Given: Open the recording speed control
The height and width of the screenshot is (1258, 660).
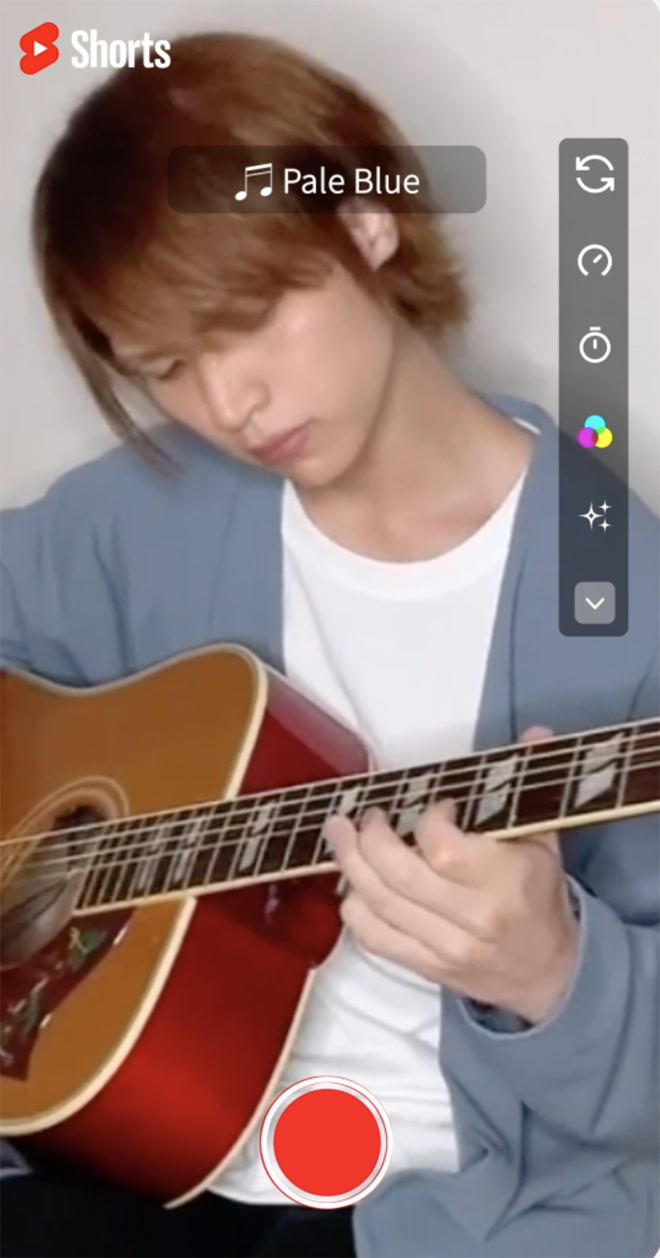Looking at the screenshot, I should (x=595, y=261).
